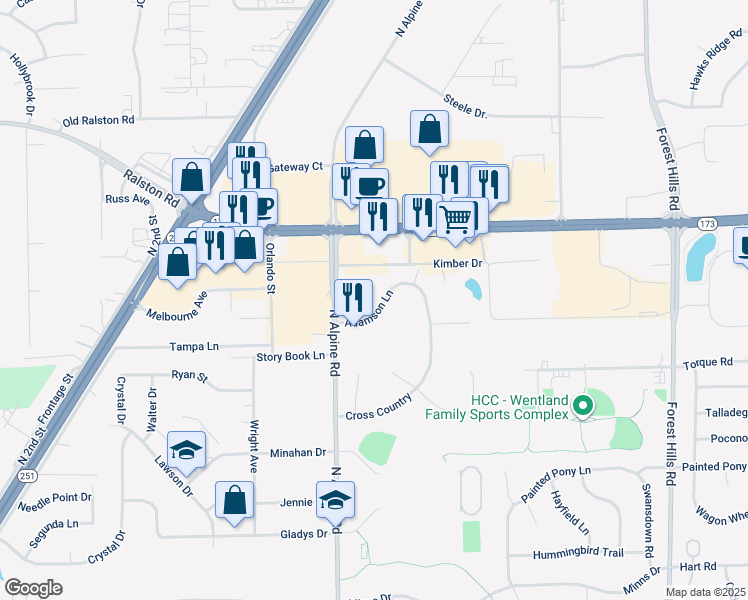This screenshot has width=748, height=600.
Task: Tap the restaurant marker by Adamson Ln
Action: [354, 298]
